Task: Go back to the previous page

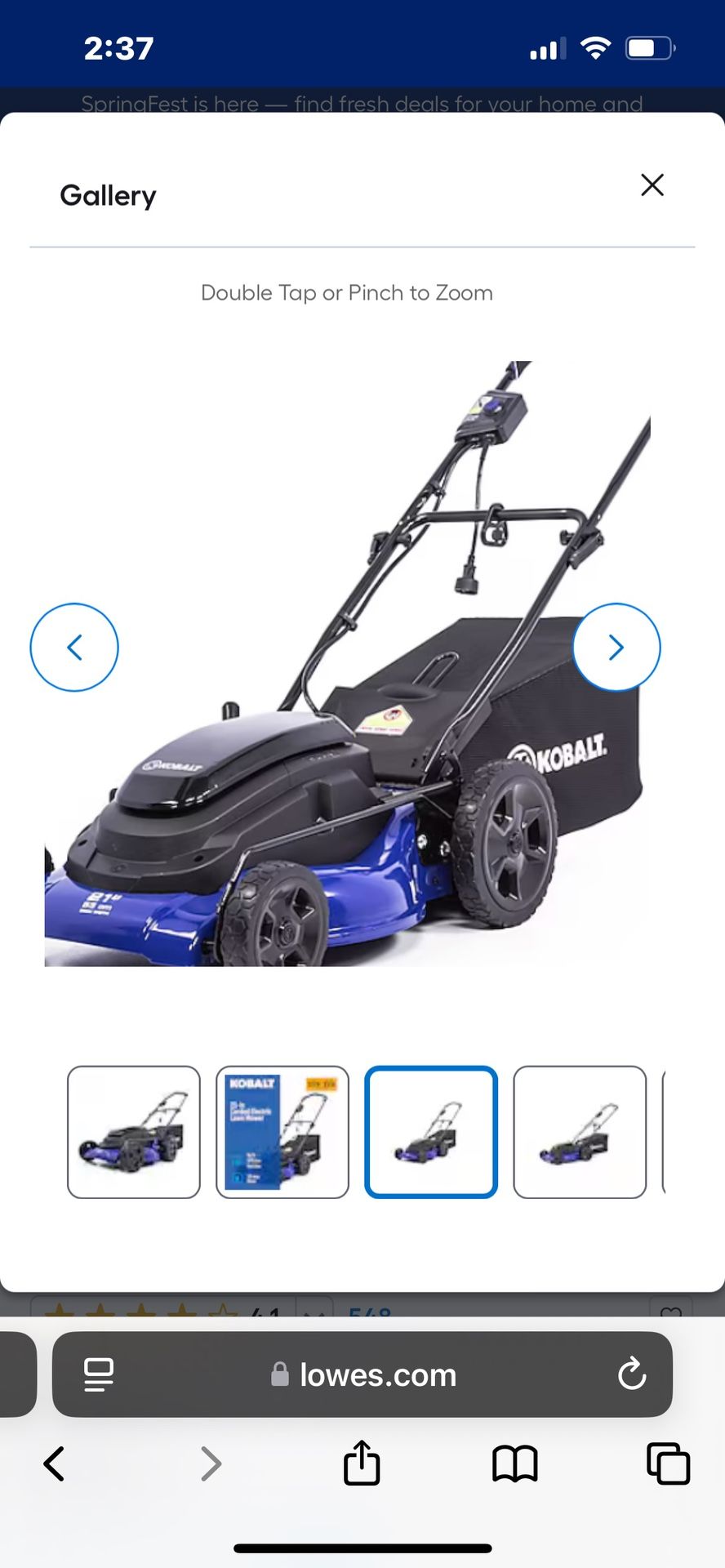Action: point(55,1463)
